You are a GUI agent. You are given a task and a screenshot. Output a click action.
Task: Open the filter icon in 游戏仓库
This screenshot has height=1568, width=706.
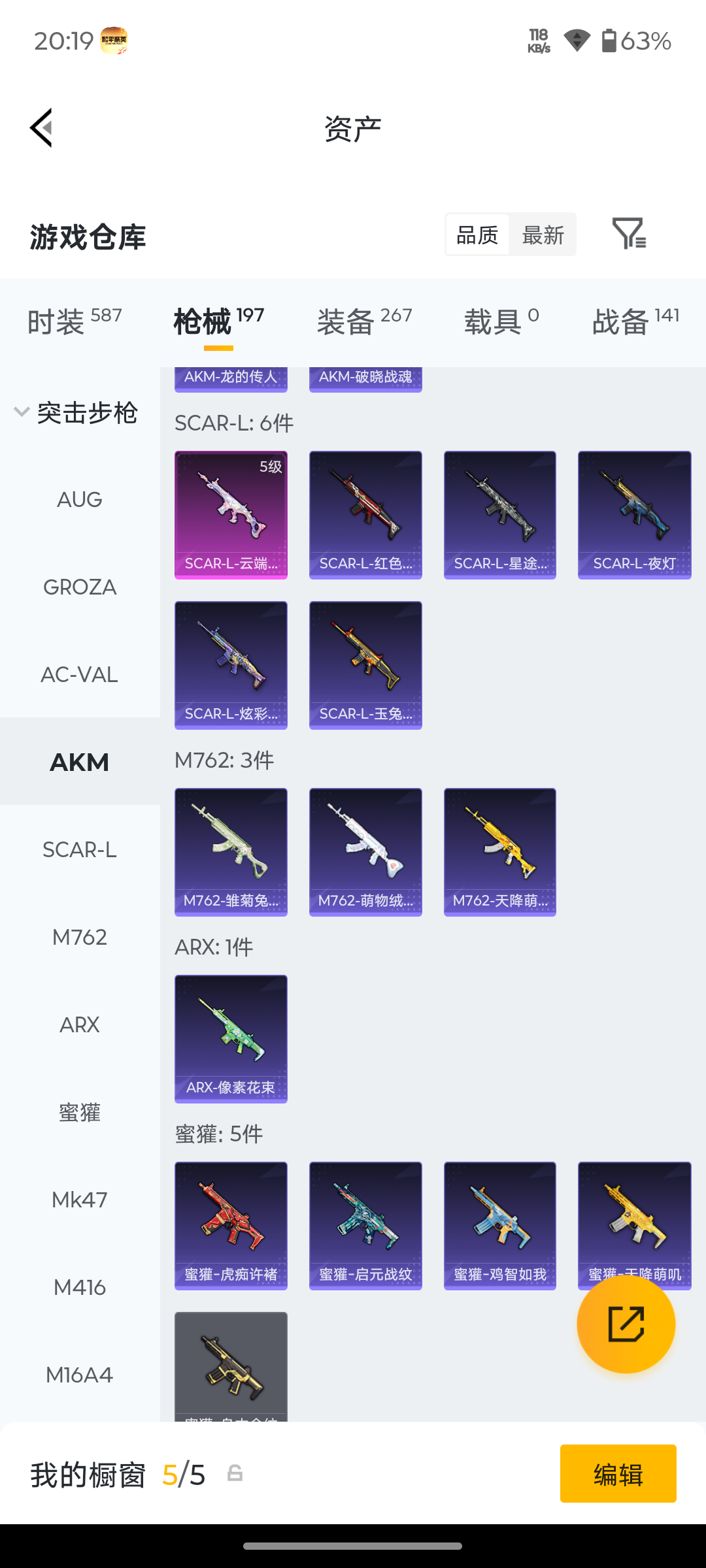(x=629, y=234)
